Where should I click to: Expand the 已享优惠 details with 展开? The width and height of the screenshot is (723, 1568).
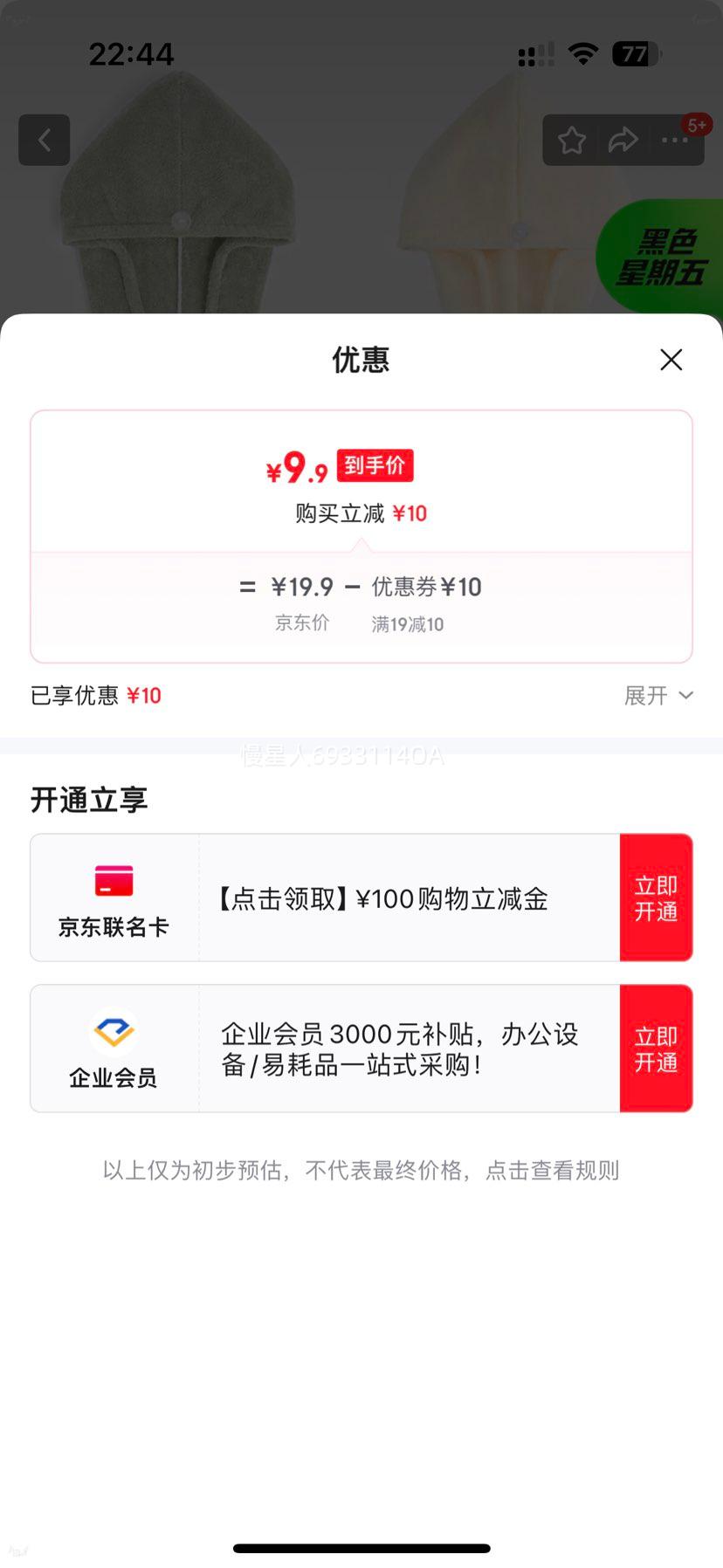[x=658, y=696]
